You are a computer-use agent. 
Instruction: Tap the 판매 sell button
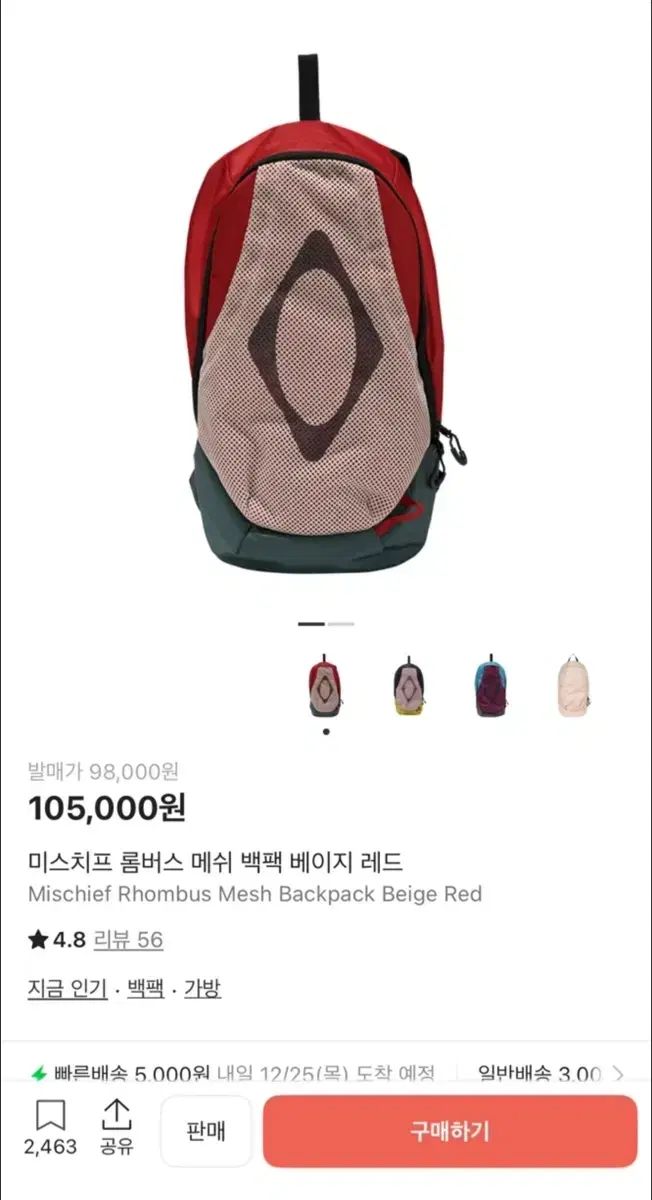[x=206, y=1131]
